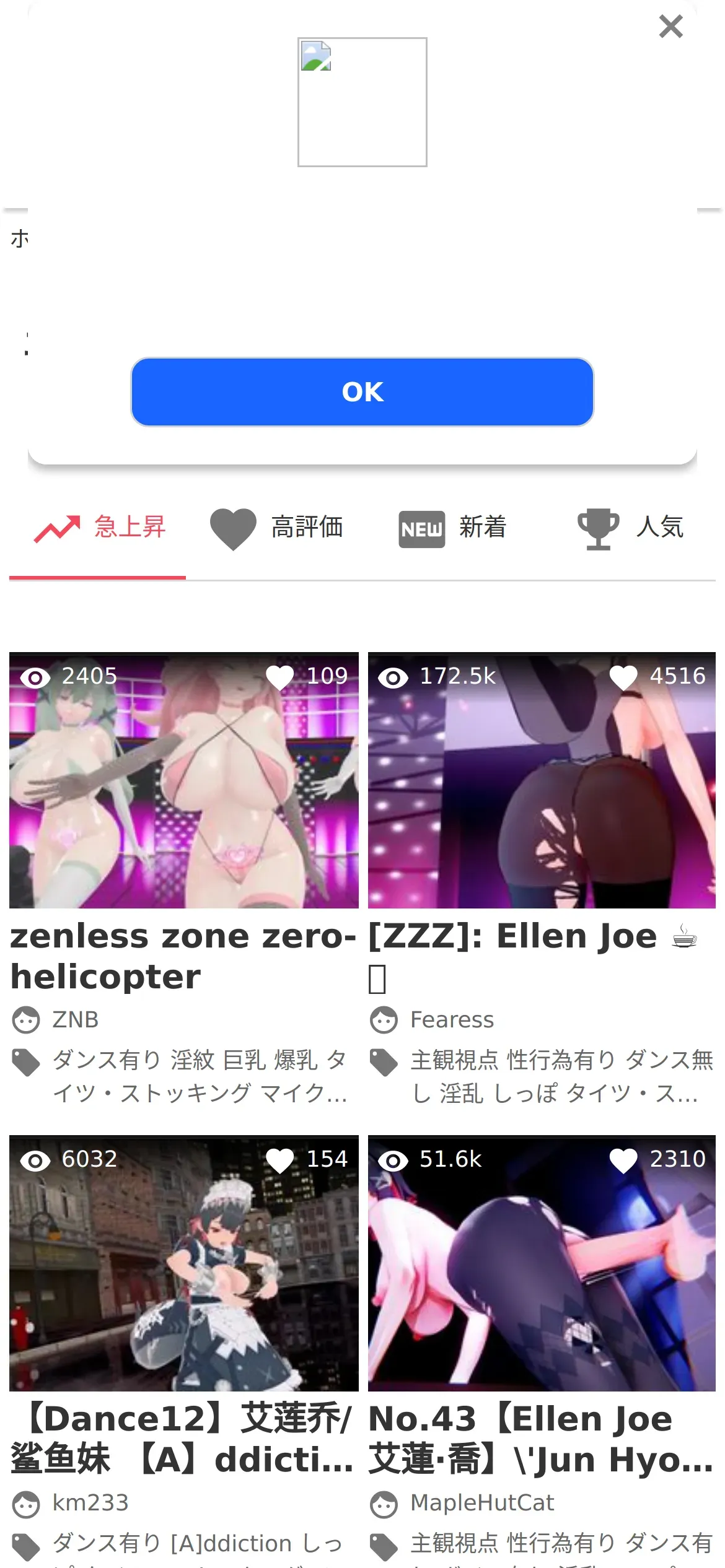View uploader Fearess's profile
The image size is (725, 1568).
(x=452, y=1020)
